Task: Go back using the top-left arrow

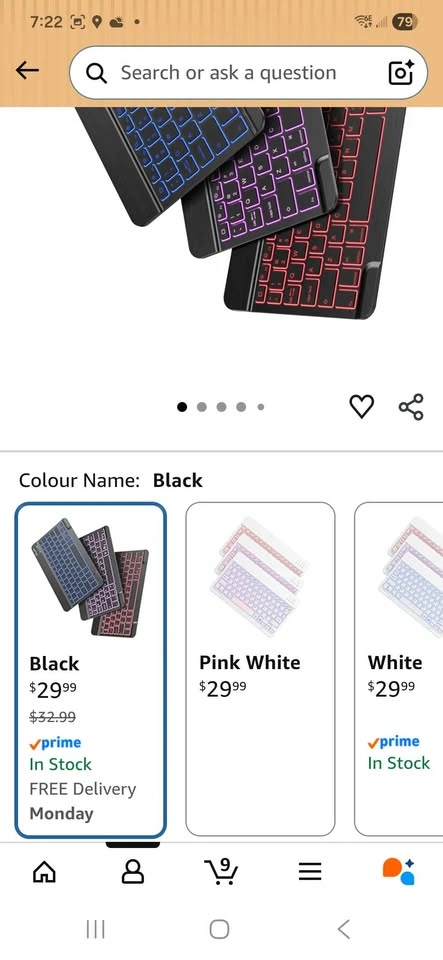Action: (x=27, y=71)
